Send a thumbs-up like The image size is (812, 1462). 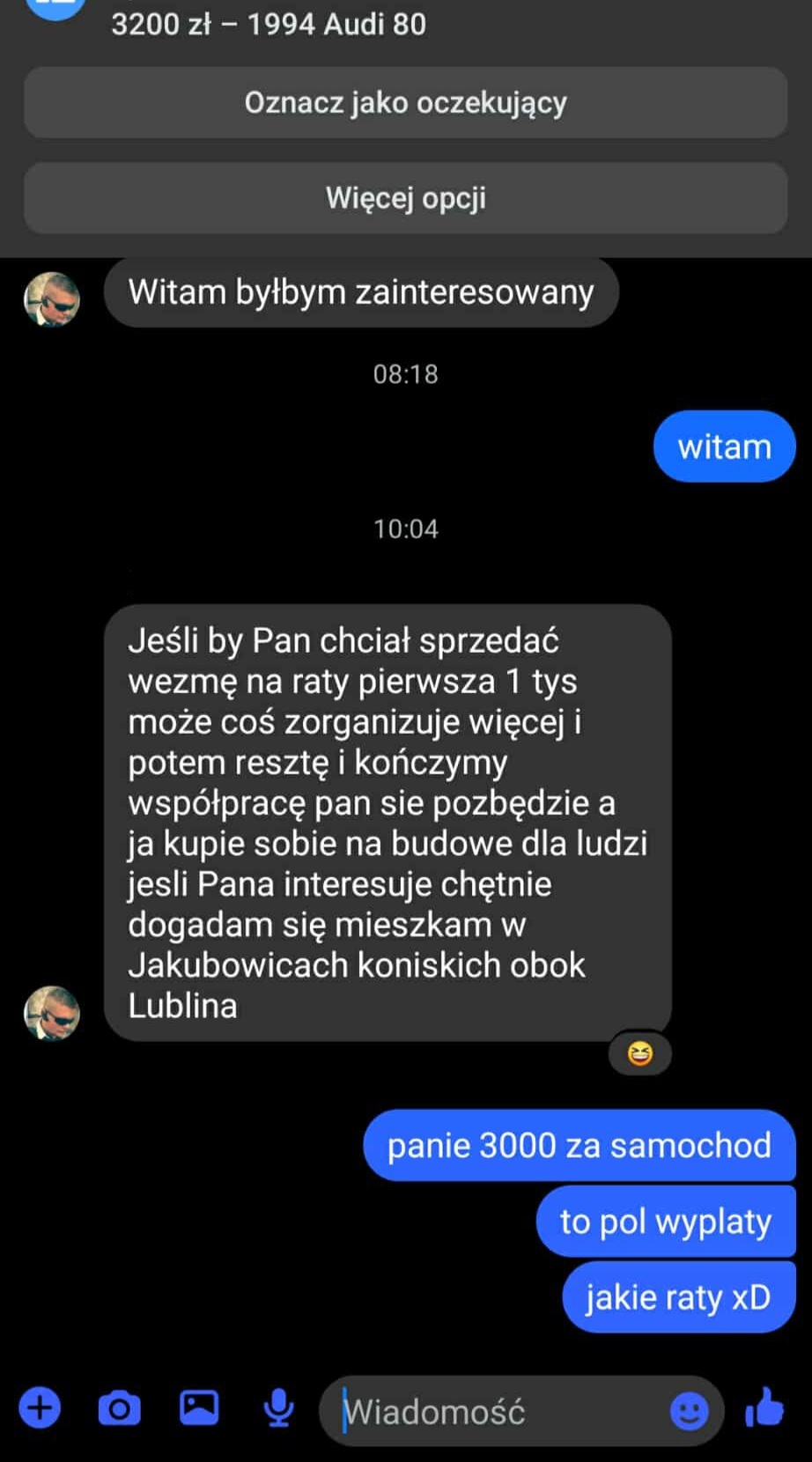pos(764,1407)
